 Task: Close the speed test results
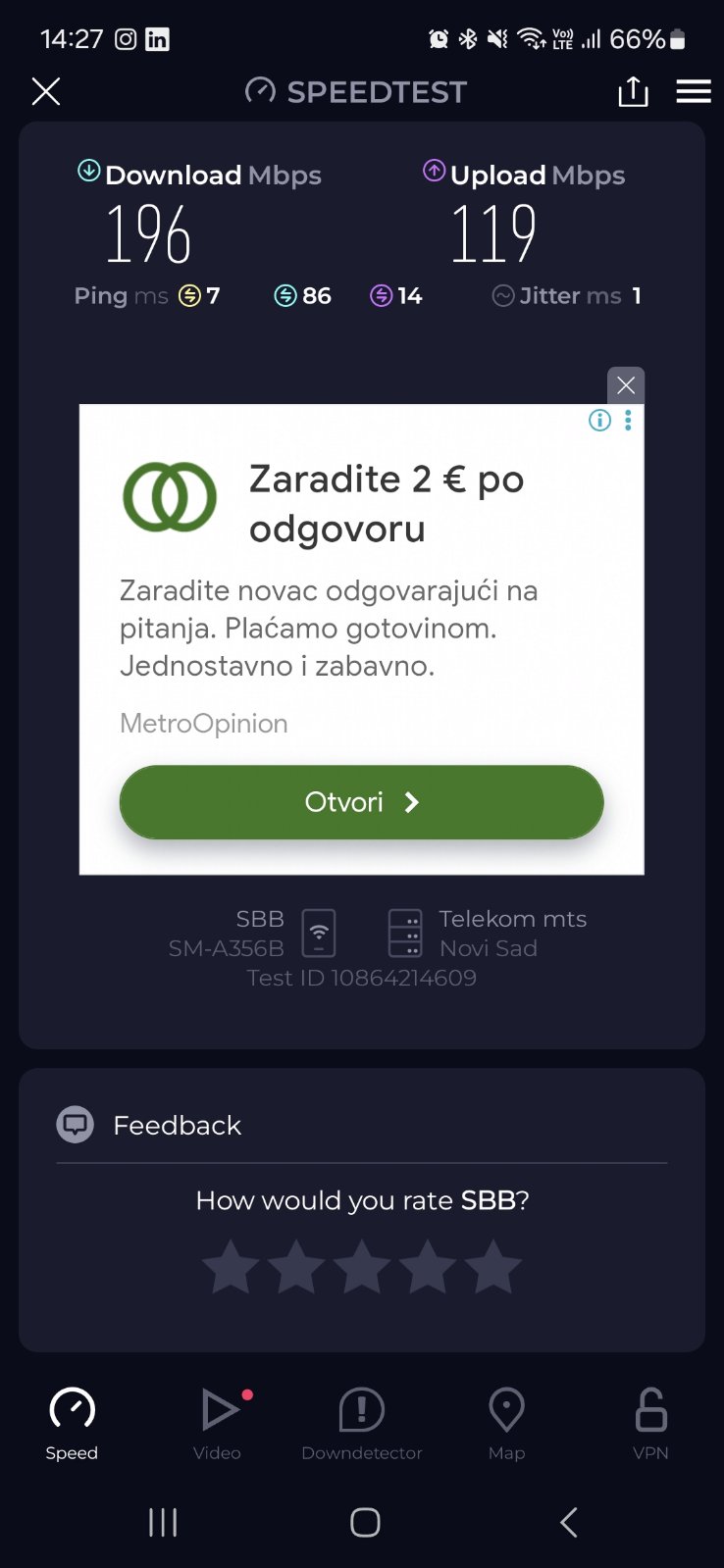(46, 91)
